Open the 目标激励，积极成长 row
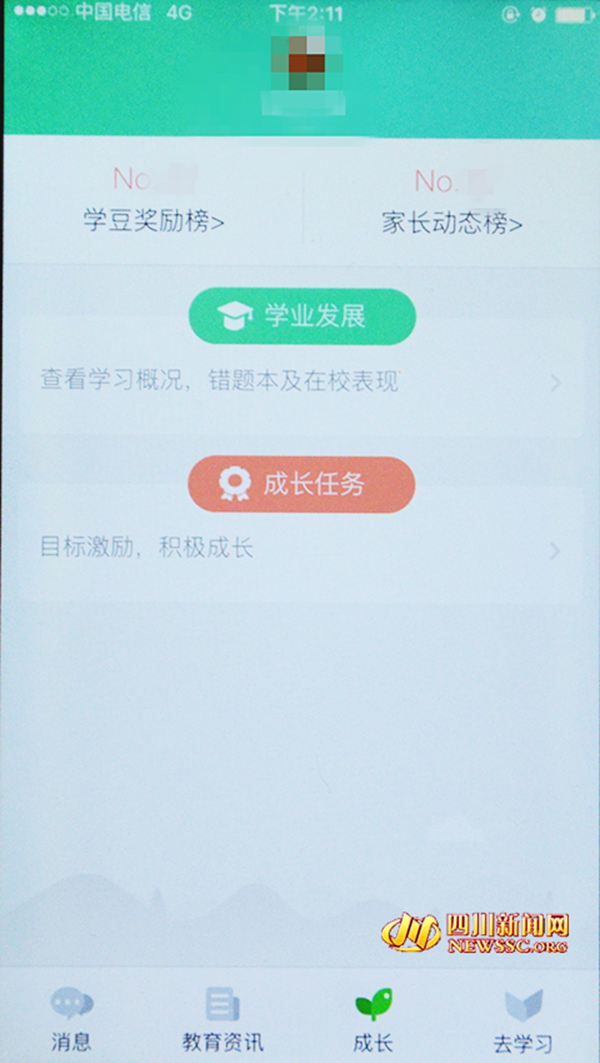Viewport: 600px width, 1063px height. 300,549
